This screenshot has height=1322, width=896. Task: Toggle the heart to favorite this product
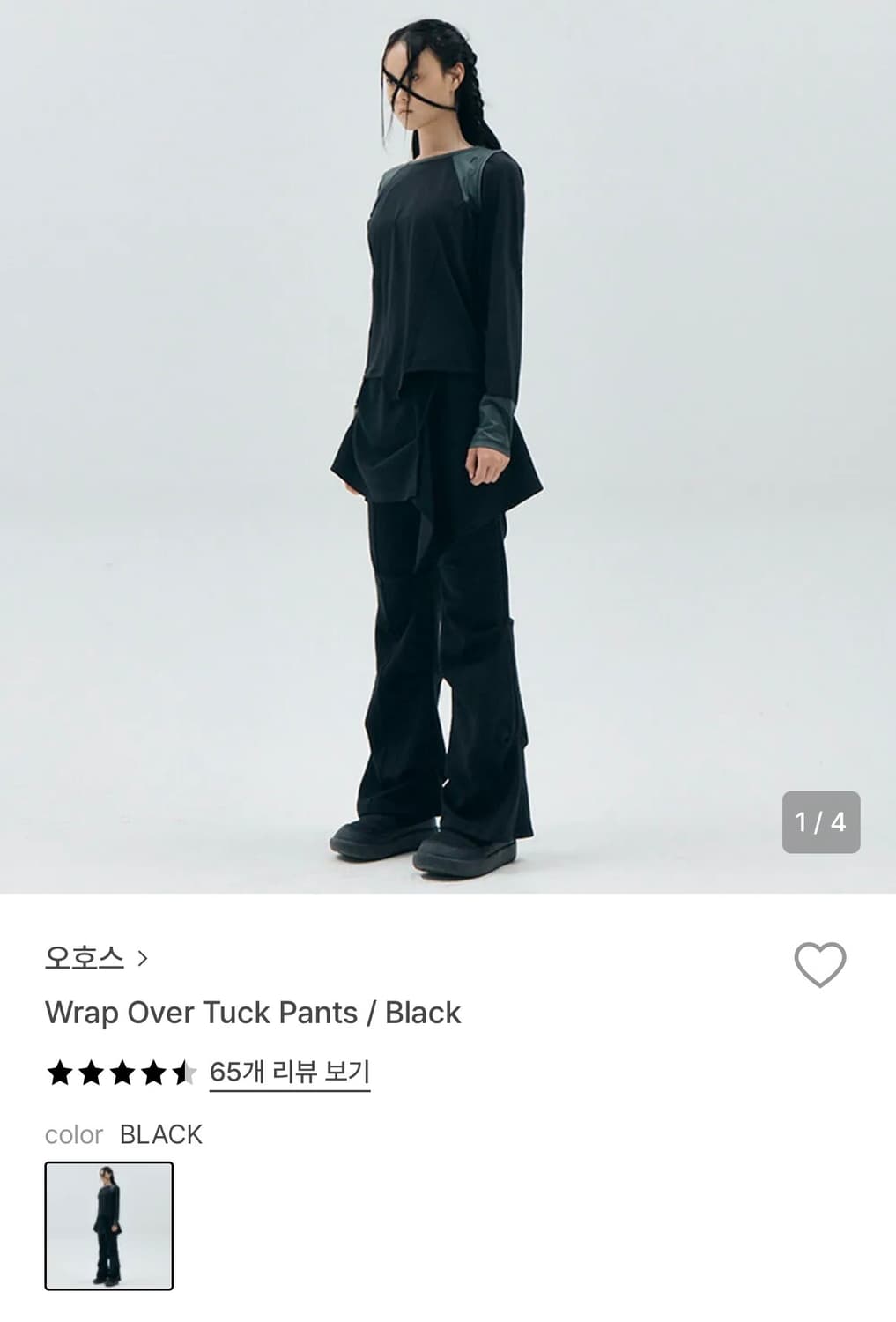click(820, 966)
